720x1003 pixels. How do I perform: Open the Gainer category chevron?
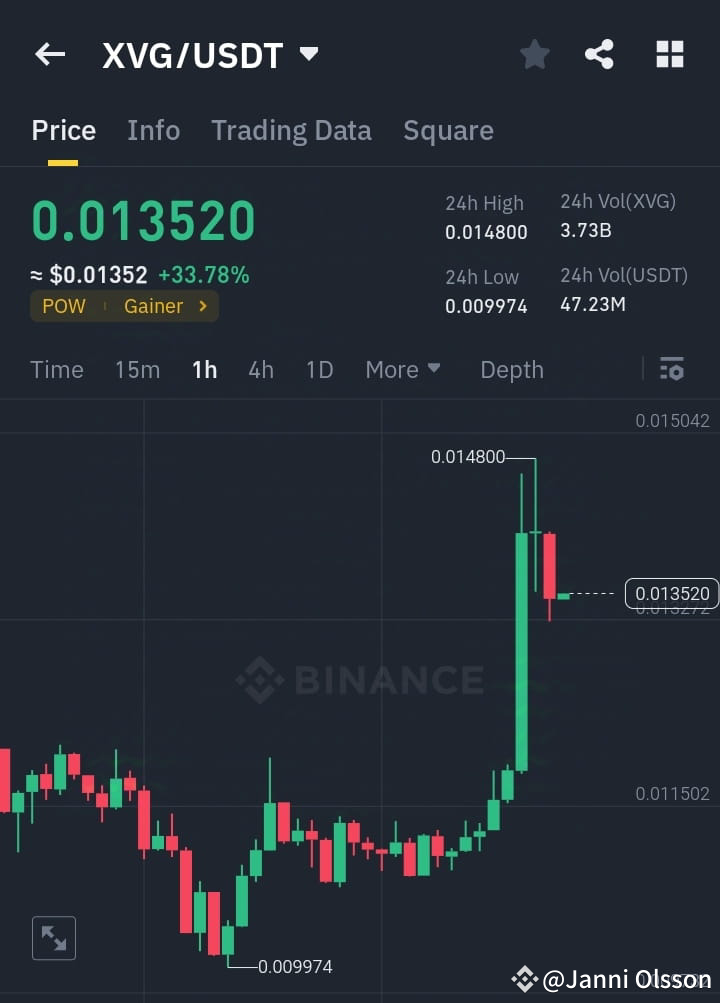205,306
